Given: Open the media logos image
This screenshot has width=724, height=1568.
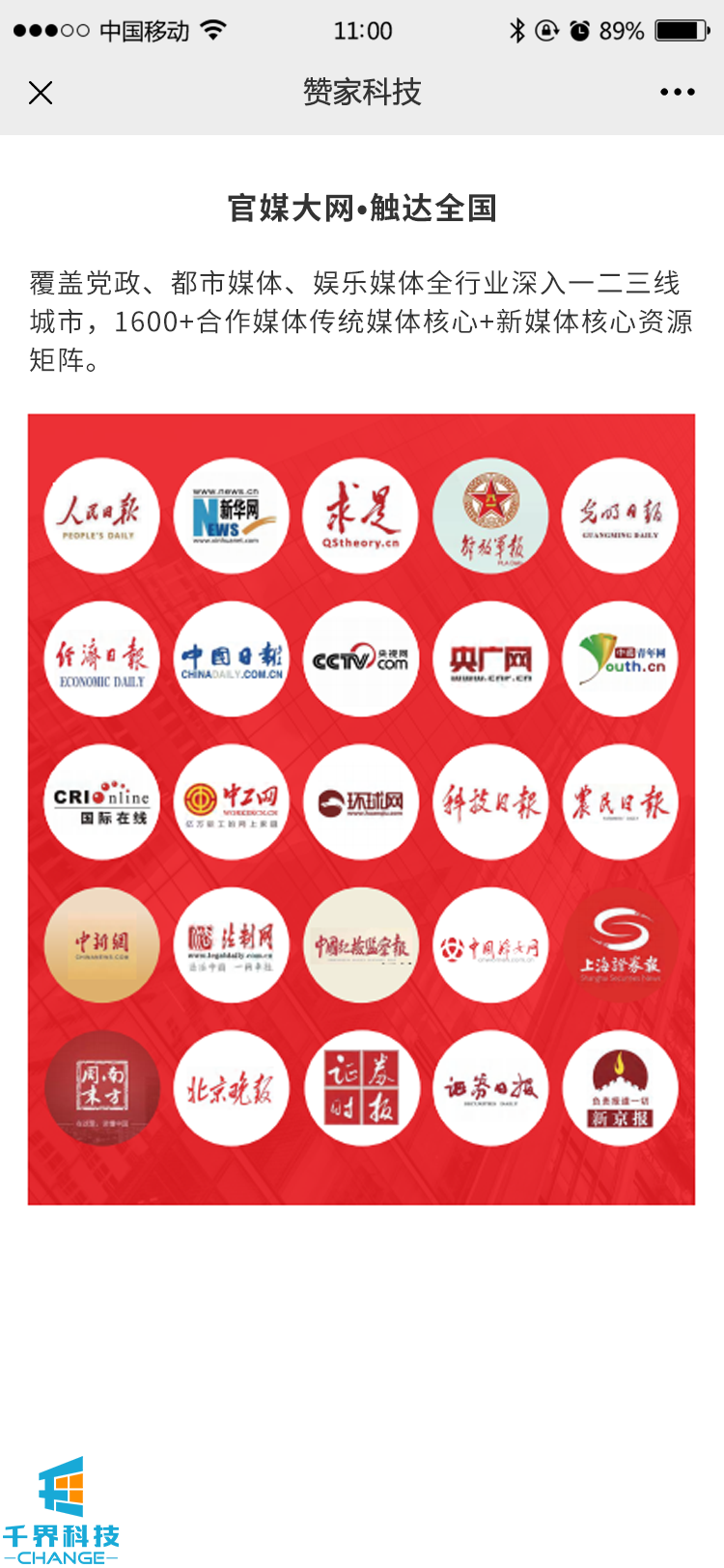Looking at the screenshot, I should (361, 809).
